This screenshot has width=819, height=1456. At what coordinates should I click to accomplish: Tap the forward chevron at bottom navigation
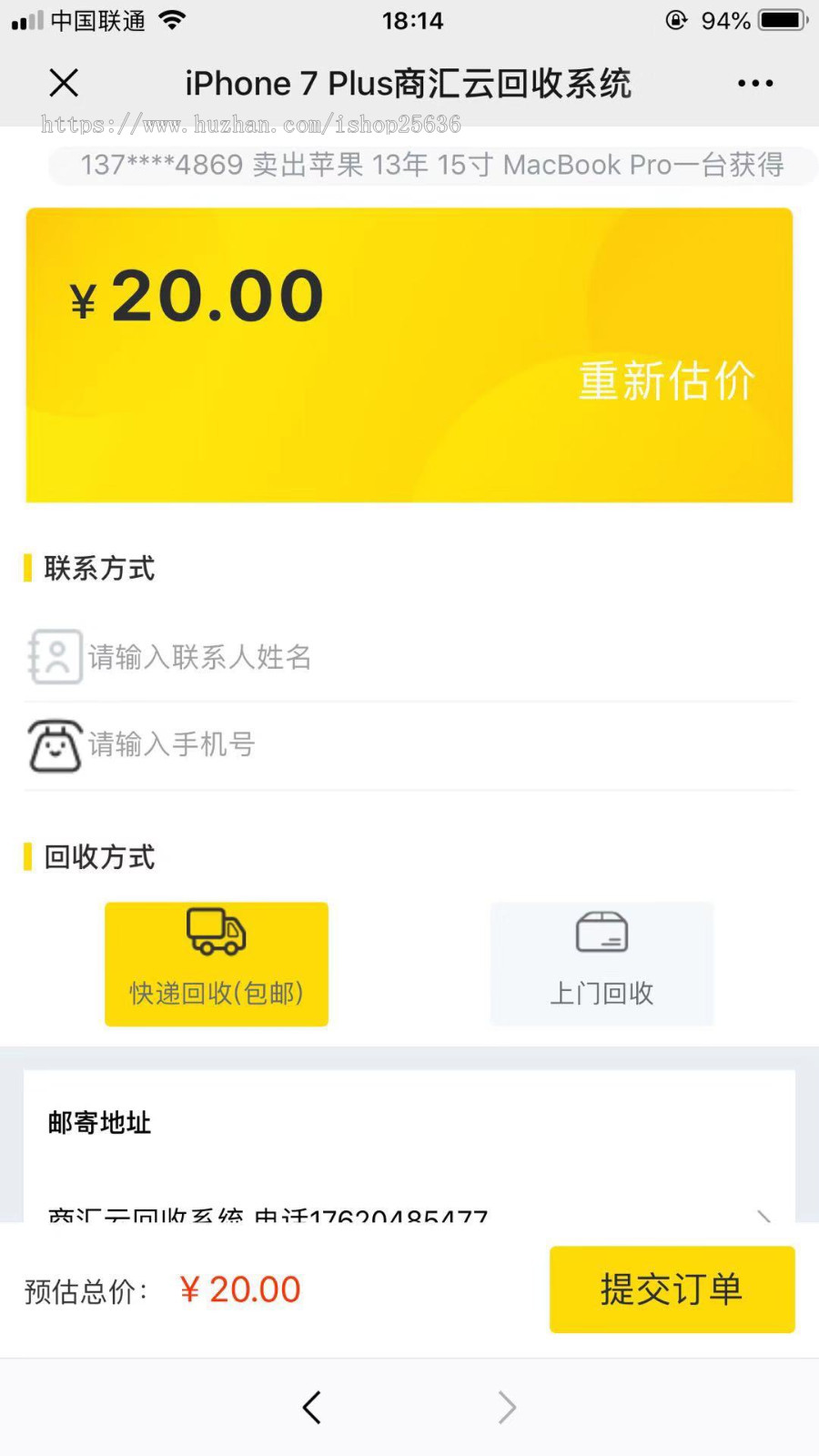click(x=508, y=1407)
